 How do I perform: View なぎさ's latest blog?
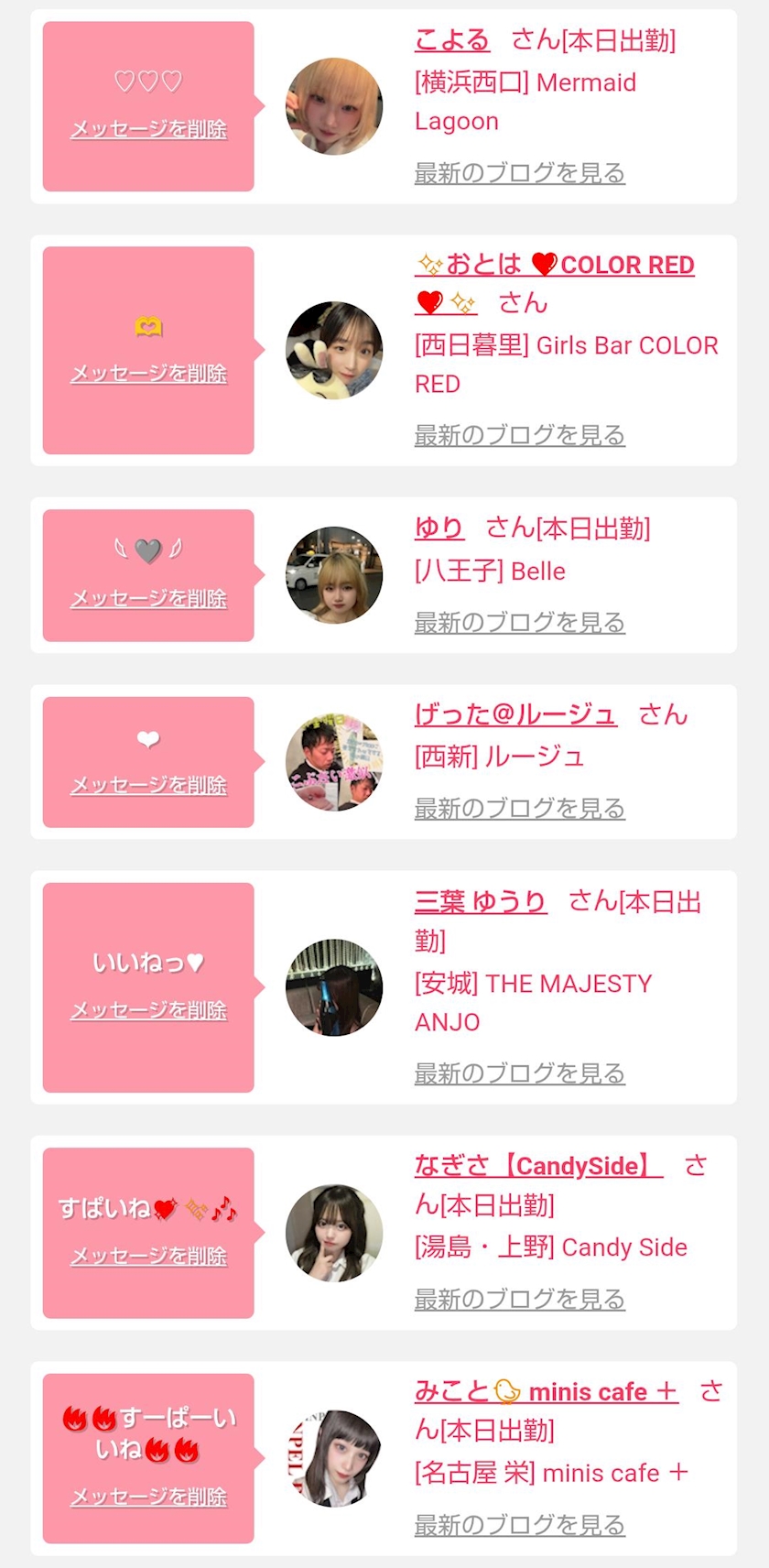pos(519,1300)
